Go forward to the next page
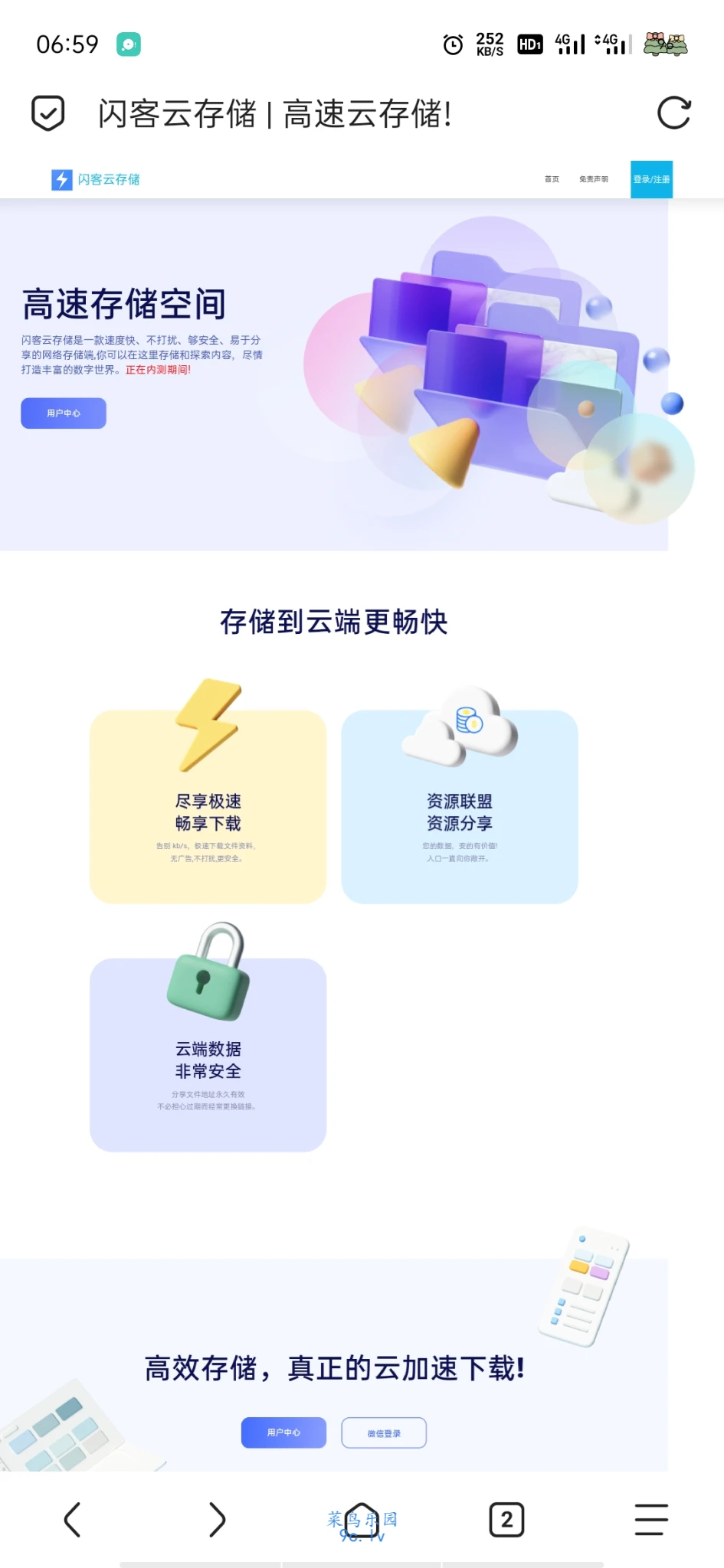This screenshot has width=724, height=1568. point(217,1520)
